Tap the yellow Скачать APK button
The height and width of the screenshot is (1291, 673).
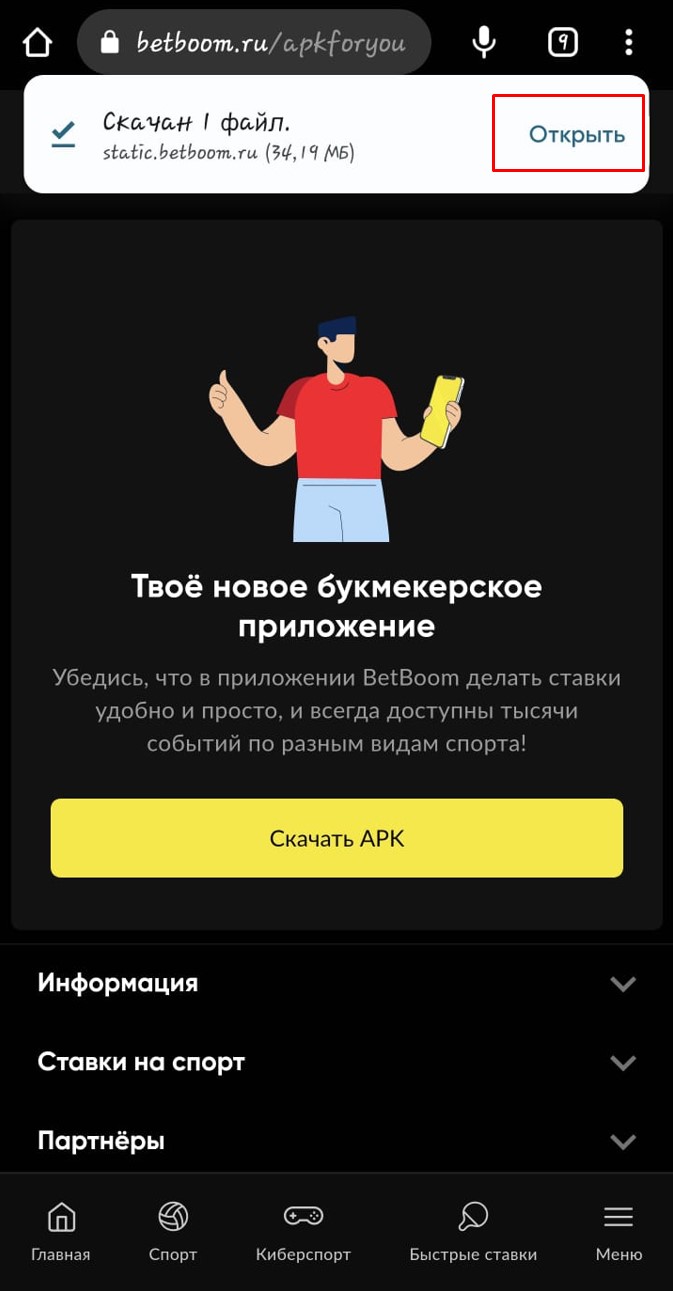336,838
